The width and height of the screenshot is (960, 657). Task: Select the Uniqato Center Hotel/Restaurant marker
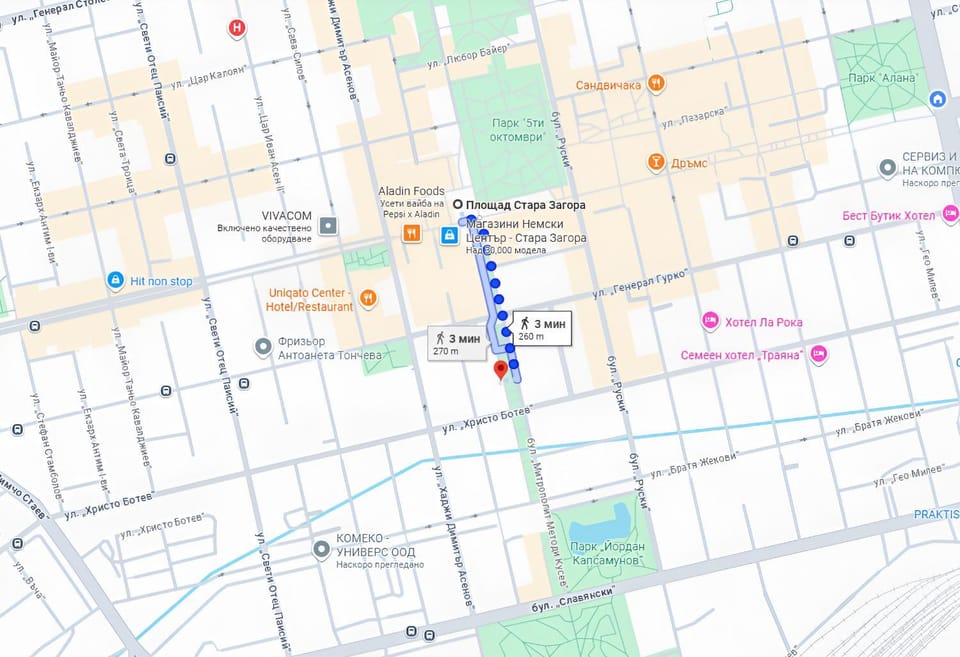tap(368, 297)
